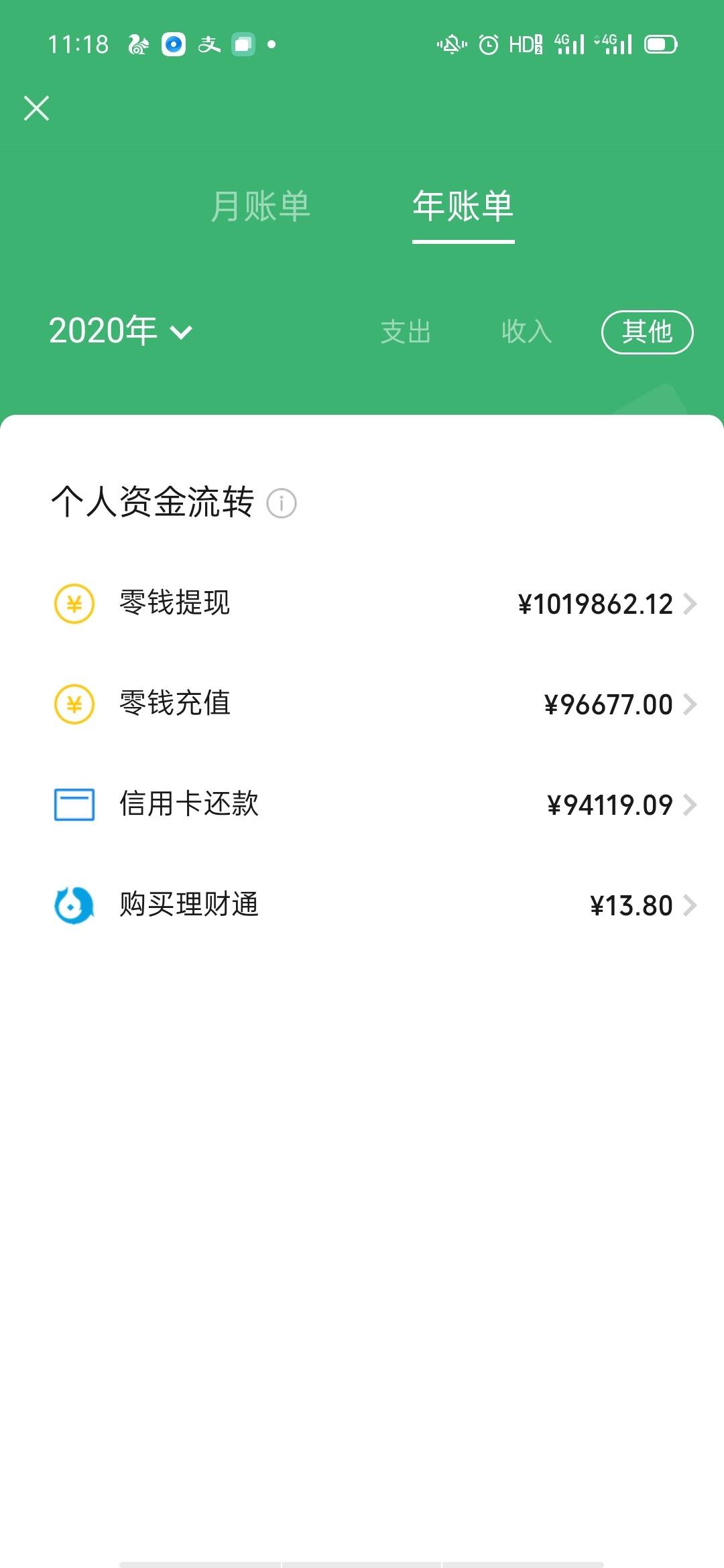
Task: Tap the HD icon in status bar
Action: pos(524,43)
